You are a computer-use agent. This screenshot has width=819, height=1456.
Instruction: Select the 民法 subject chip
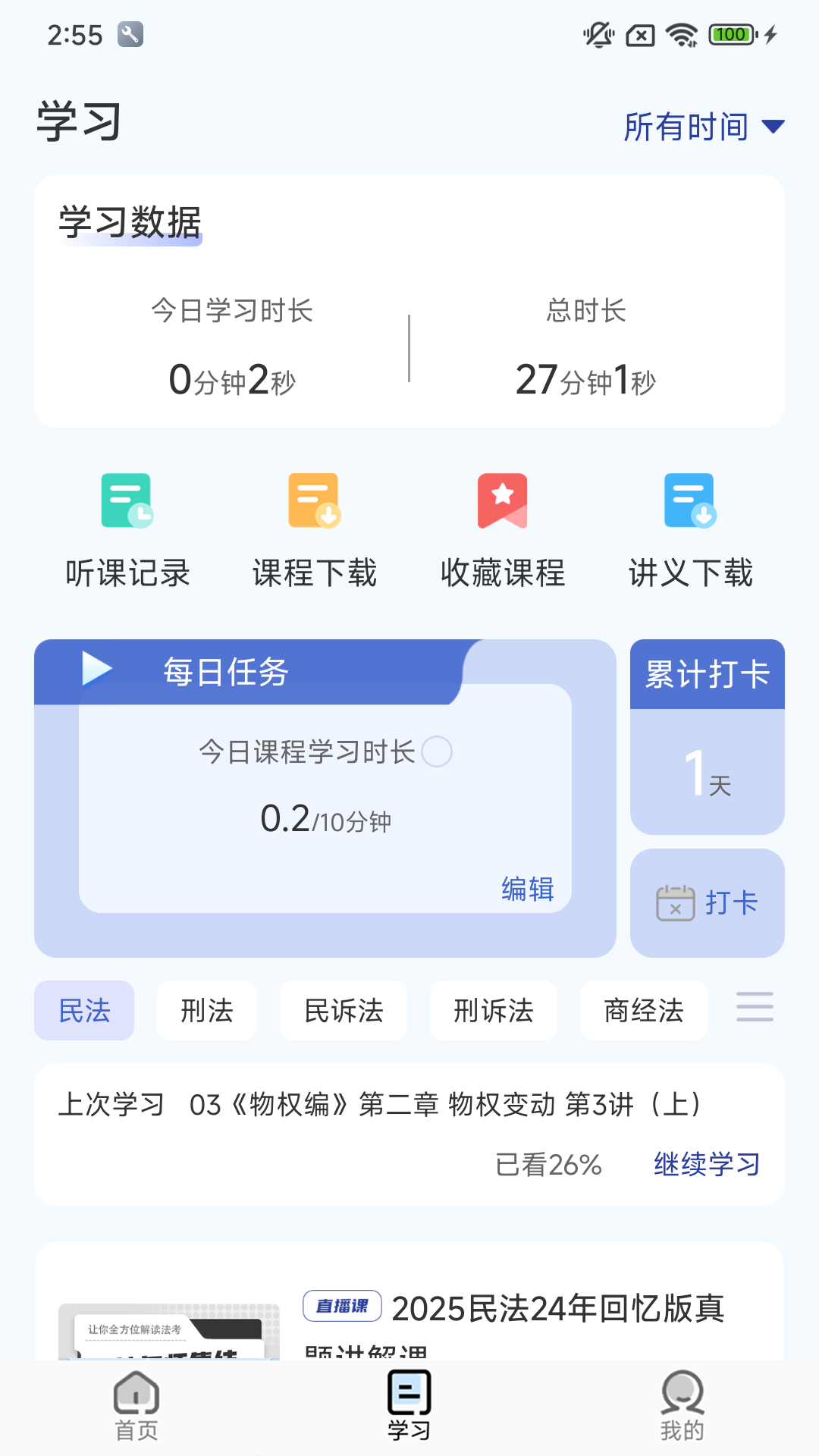pos(84,1010)
